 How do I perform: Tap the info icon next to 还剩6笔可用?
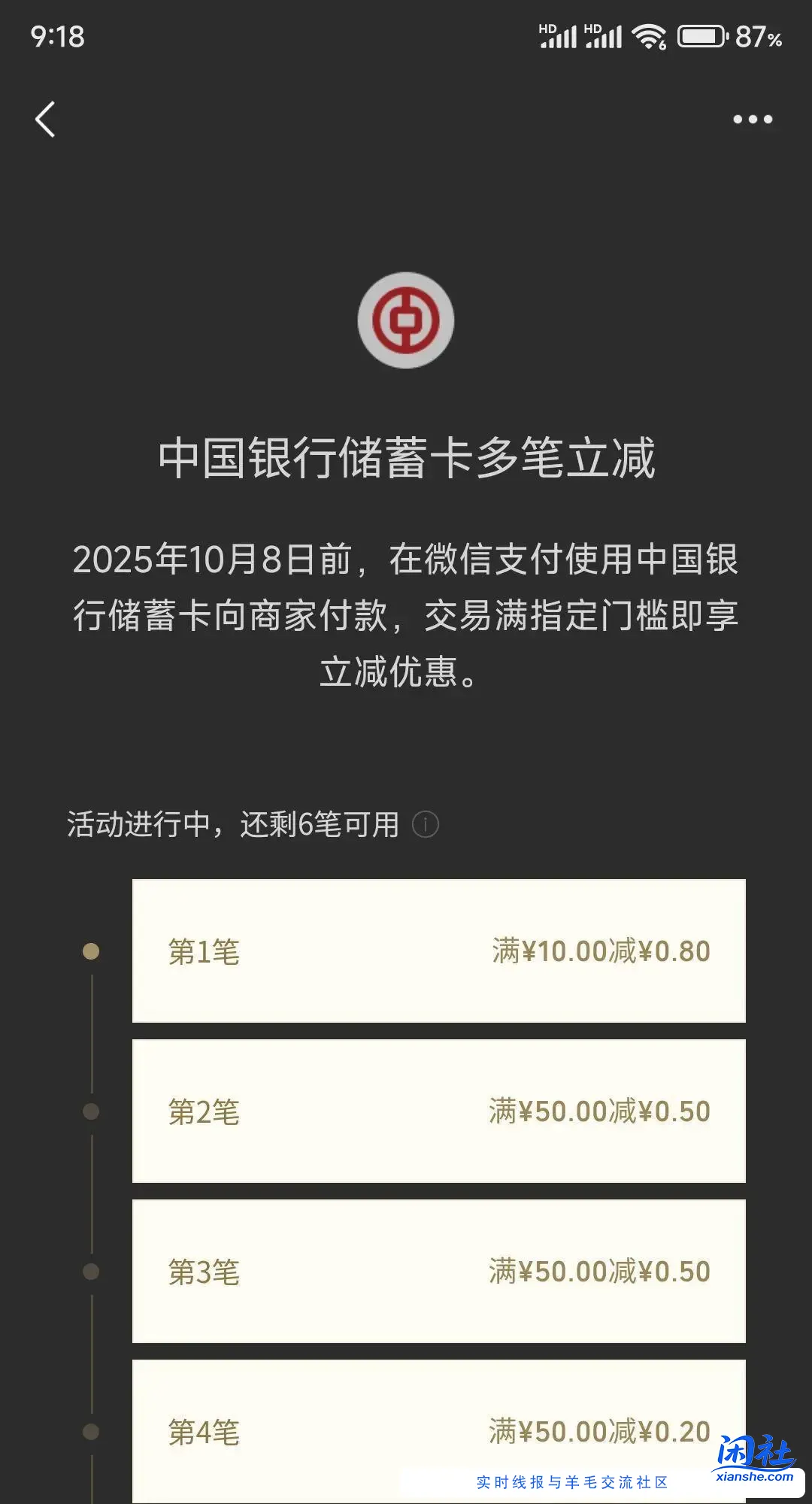(x=426, y=826)
